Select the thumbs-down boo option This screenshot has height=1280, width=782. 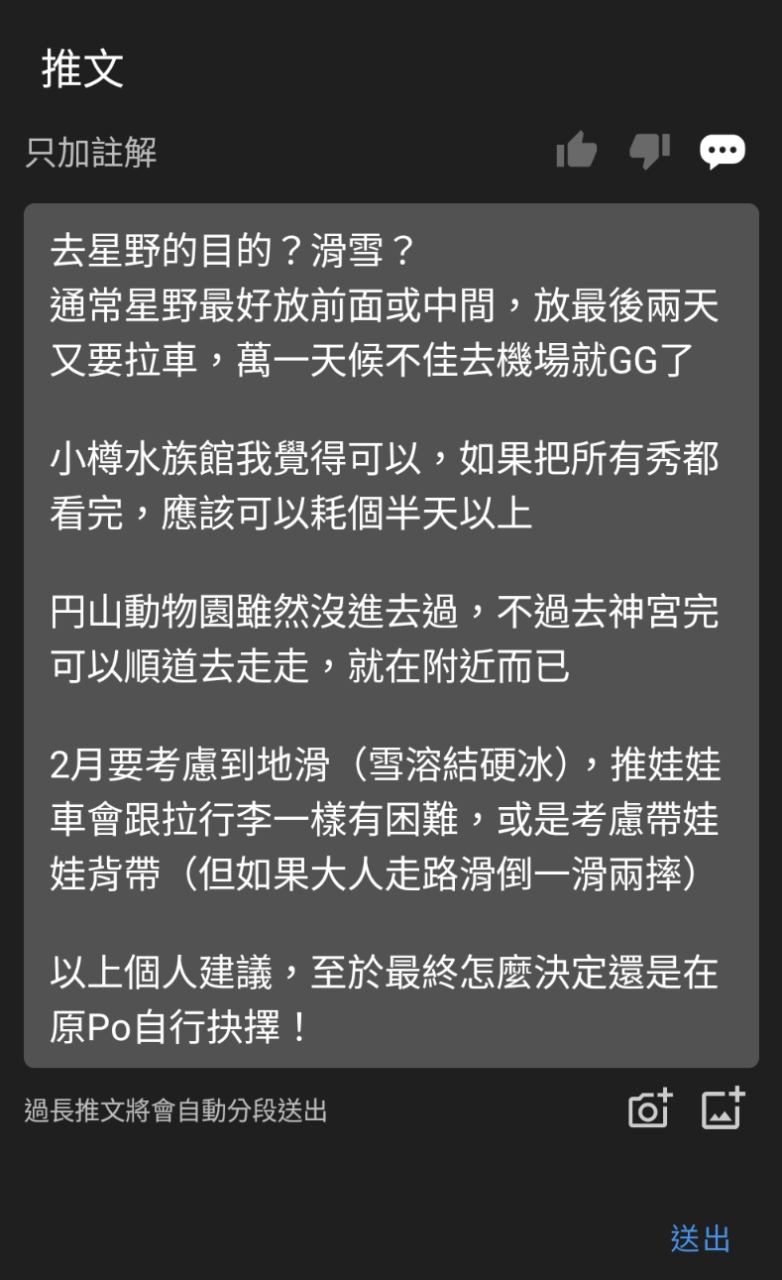649,151
